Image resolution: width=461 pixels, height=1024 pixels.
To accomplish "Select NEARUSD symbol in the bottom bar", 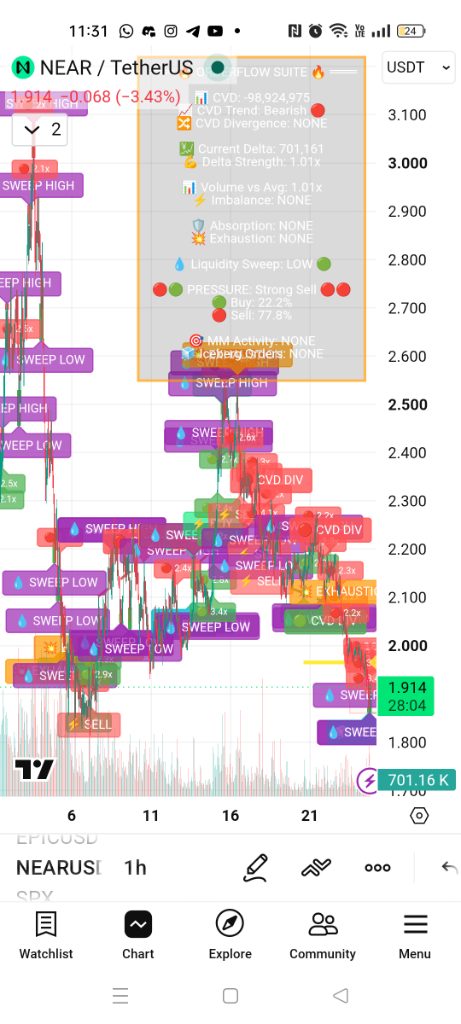I will [59, 867].
